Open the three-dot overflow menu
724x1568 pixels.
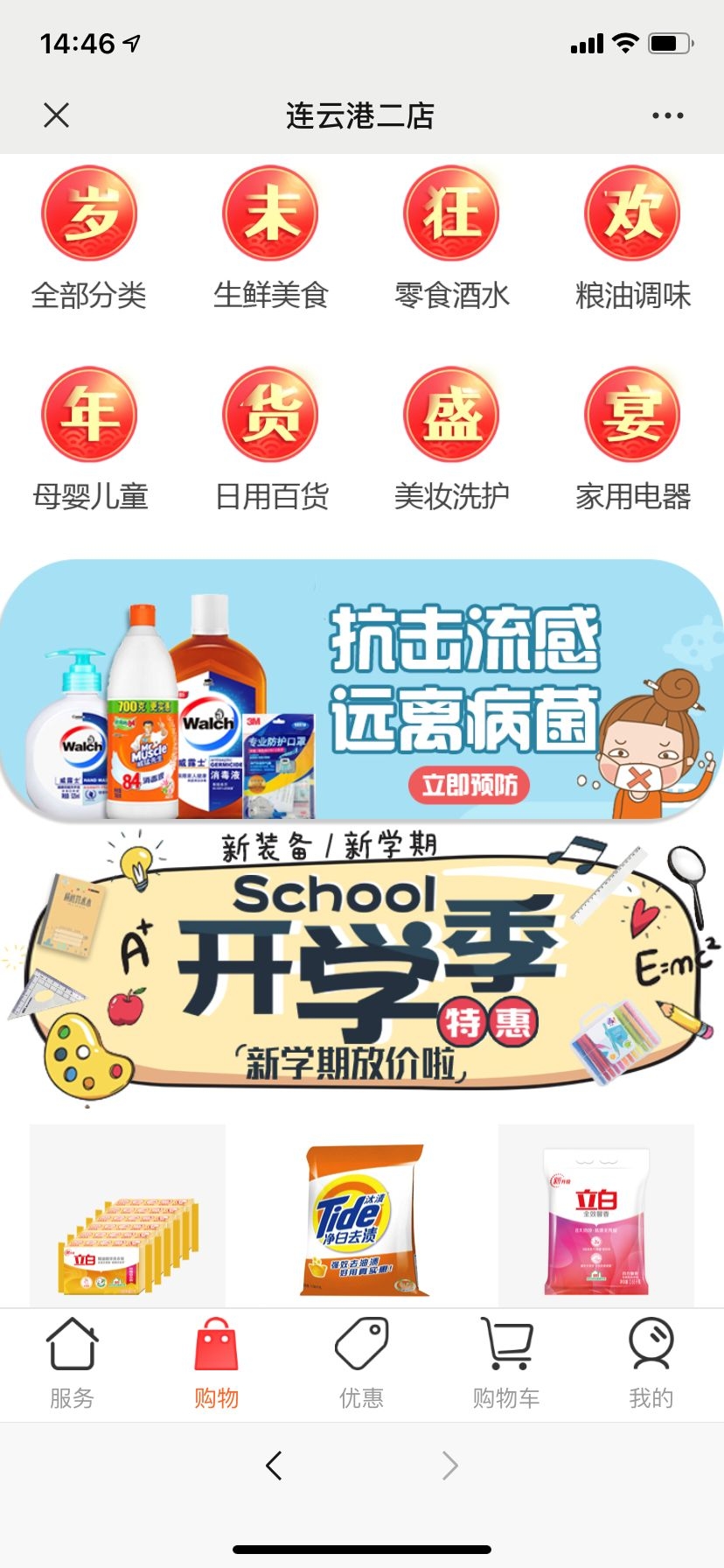tap(667, 115)
